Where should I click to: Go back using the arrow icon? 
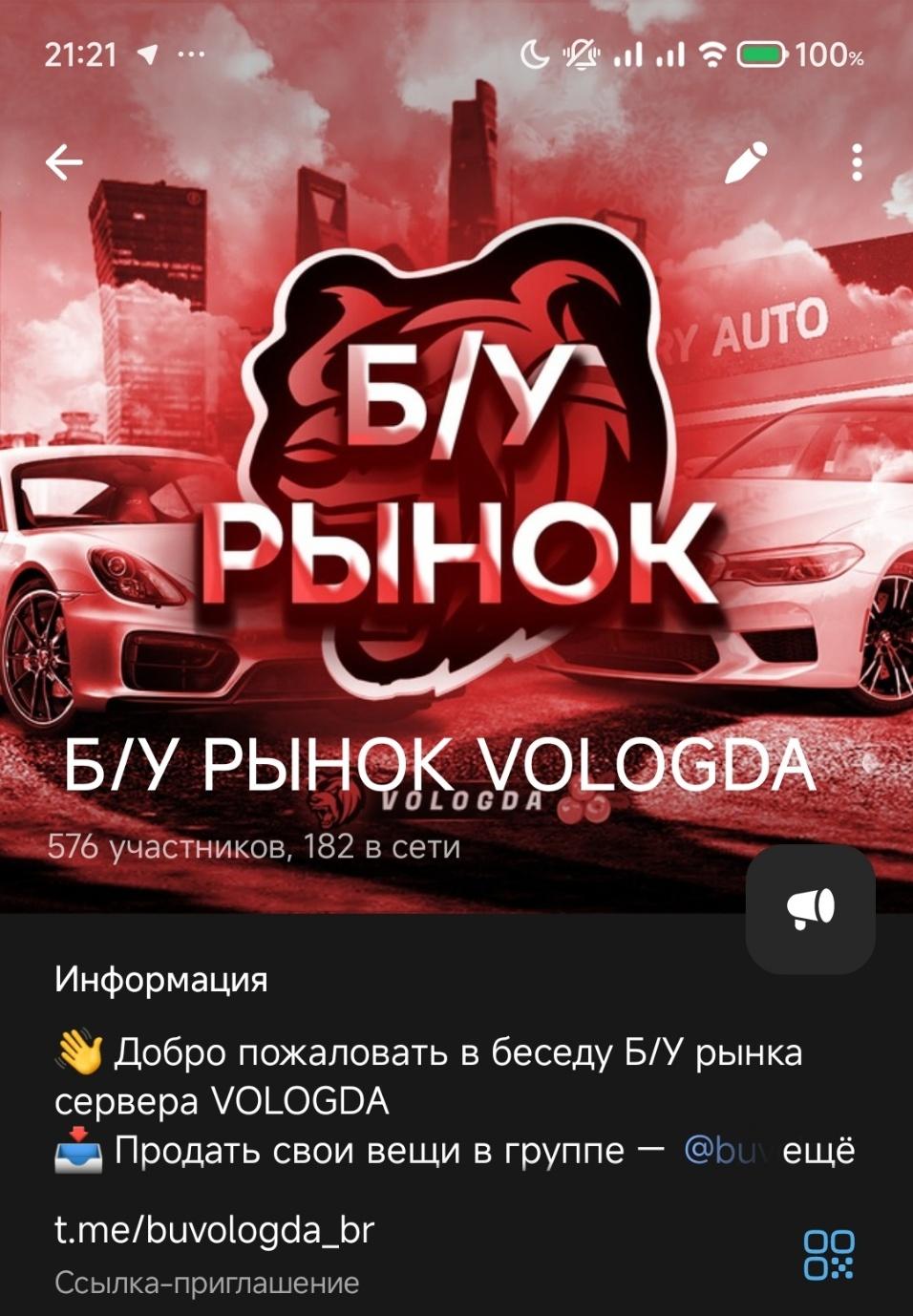(x=64, y=163)
